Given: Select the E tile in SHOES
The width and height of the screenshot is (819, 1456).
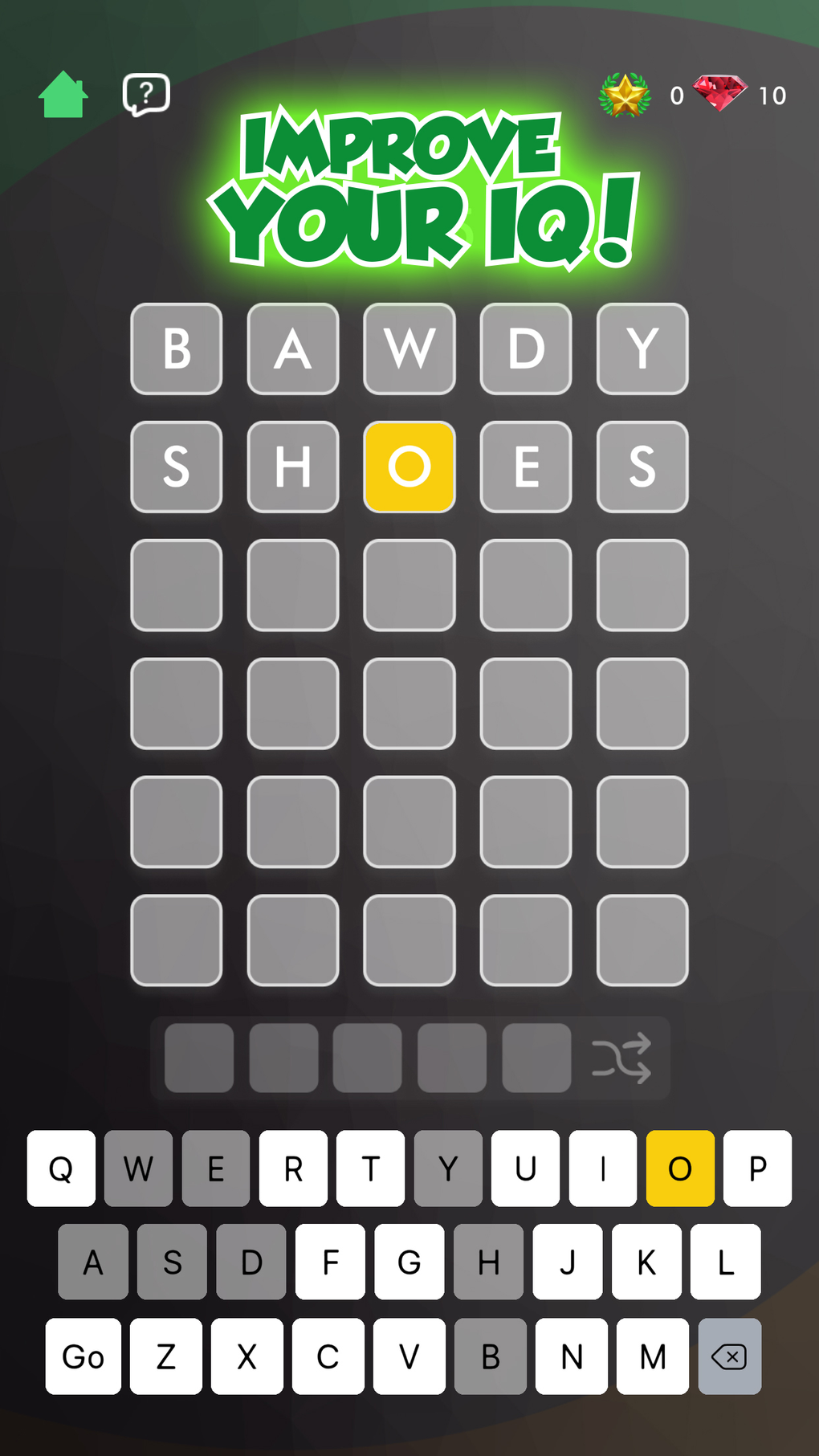Looking at the screenshot, I should pos(525,467).
